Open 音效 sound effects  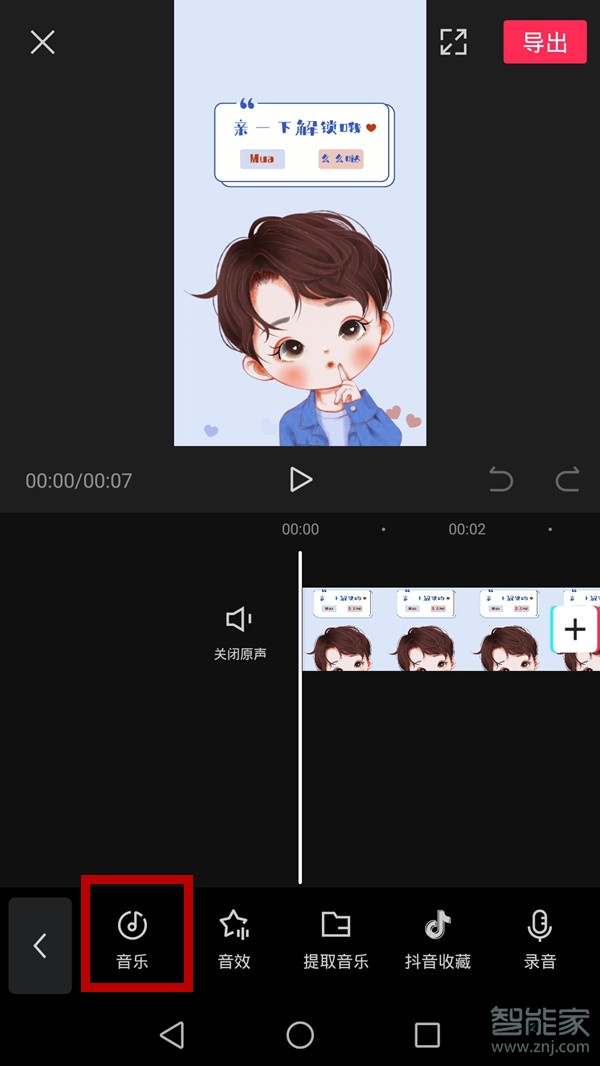(234, 938)
